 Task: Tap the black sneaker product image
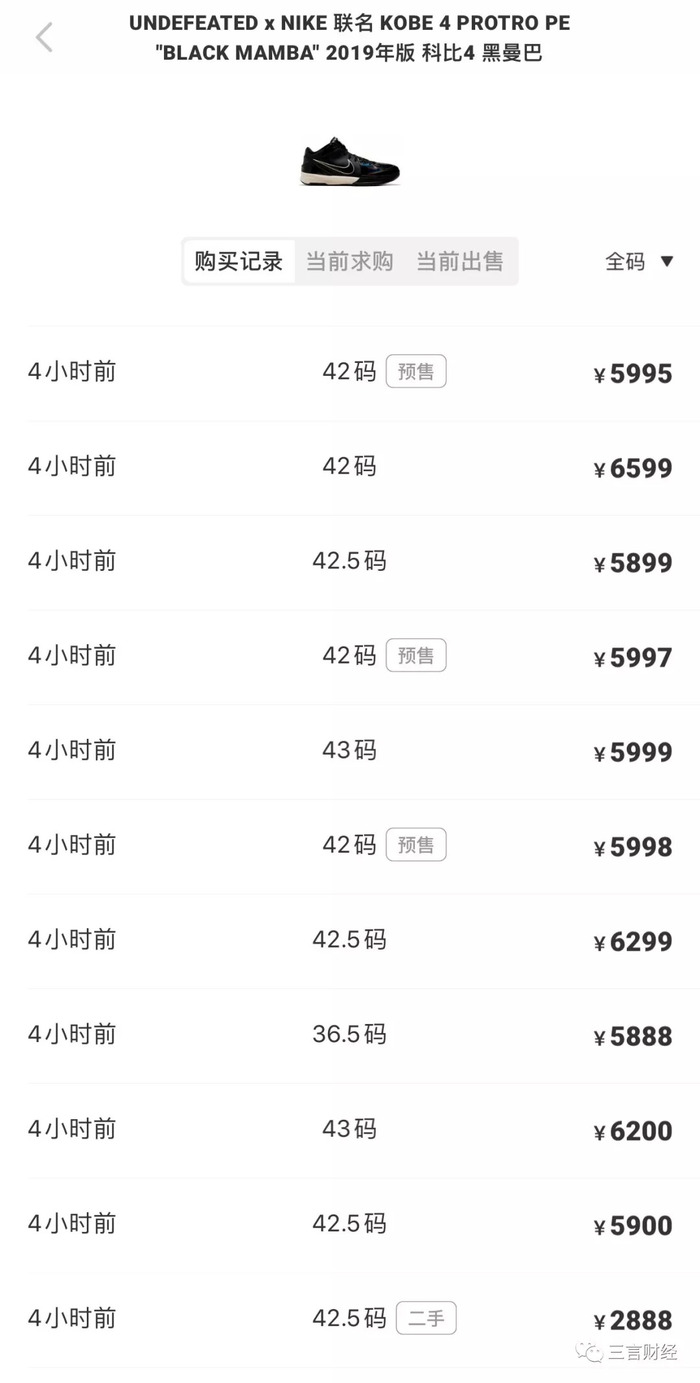coord(350,160)
